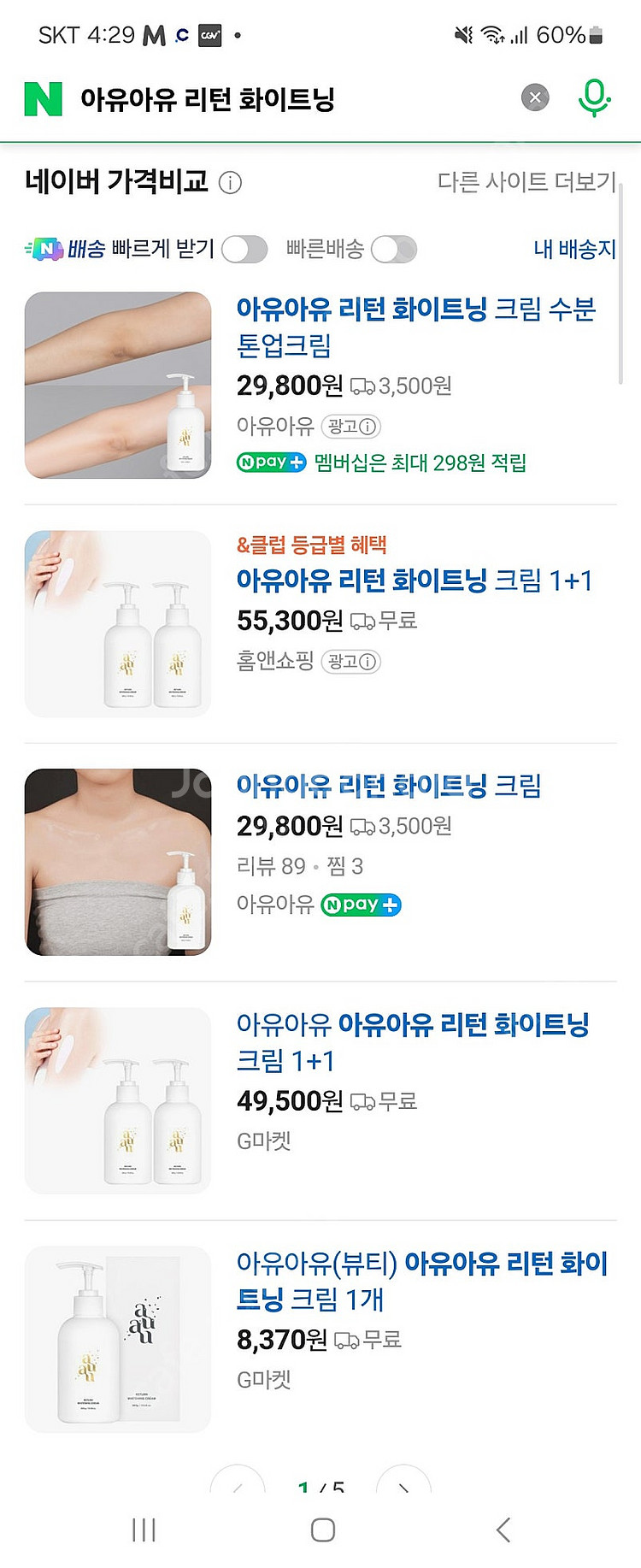Toggle N배송 빠르게 받기 switch

pos(244,250)
